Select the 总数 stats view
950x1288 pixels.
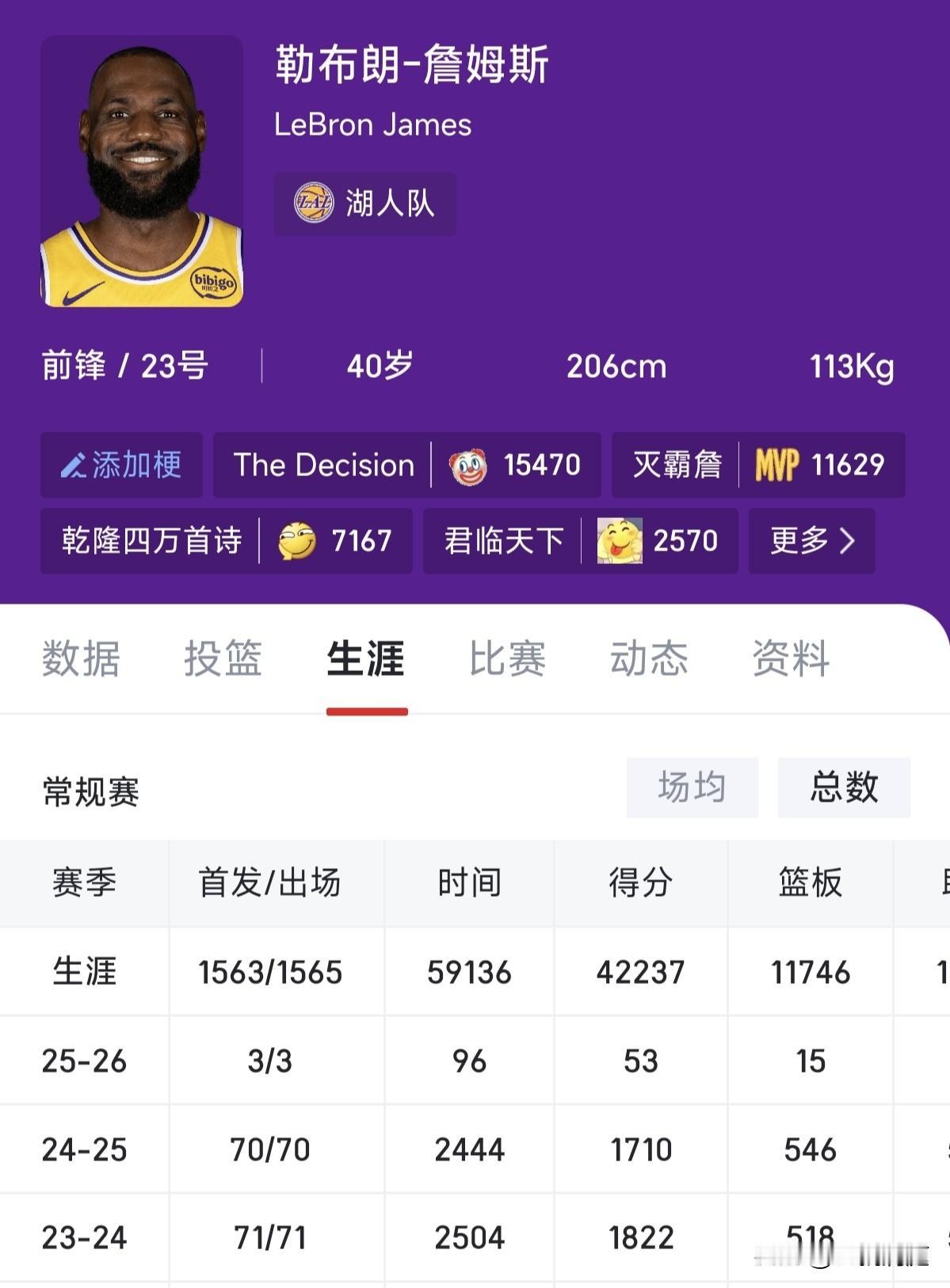point(844,787)
